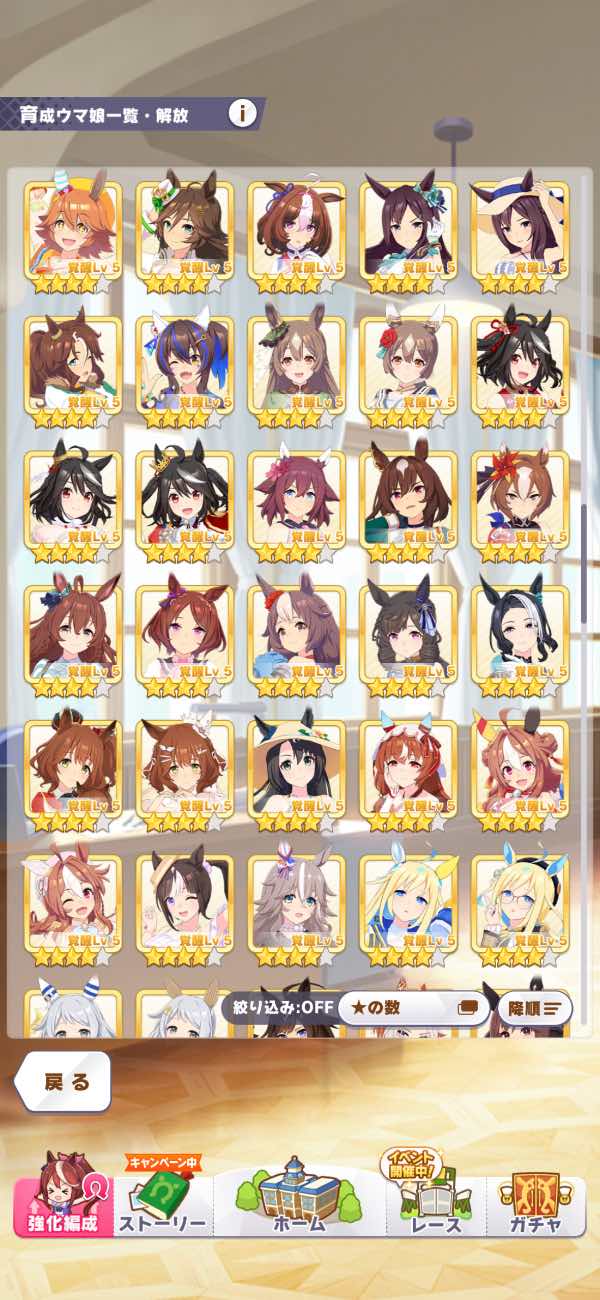600x1300 pixels.
Task: Toggle the 降順 sort order
Action: coord(535,1007)
